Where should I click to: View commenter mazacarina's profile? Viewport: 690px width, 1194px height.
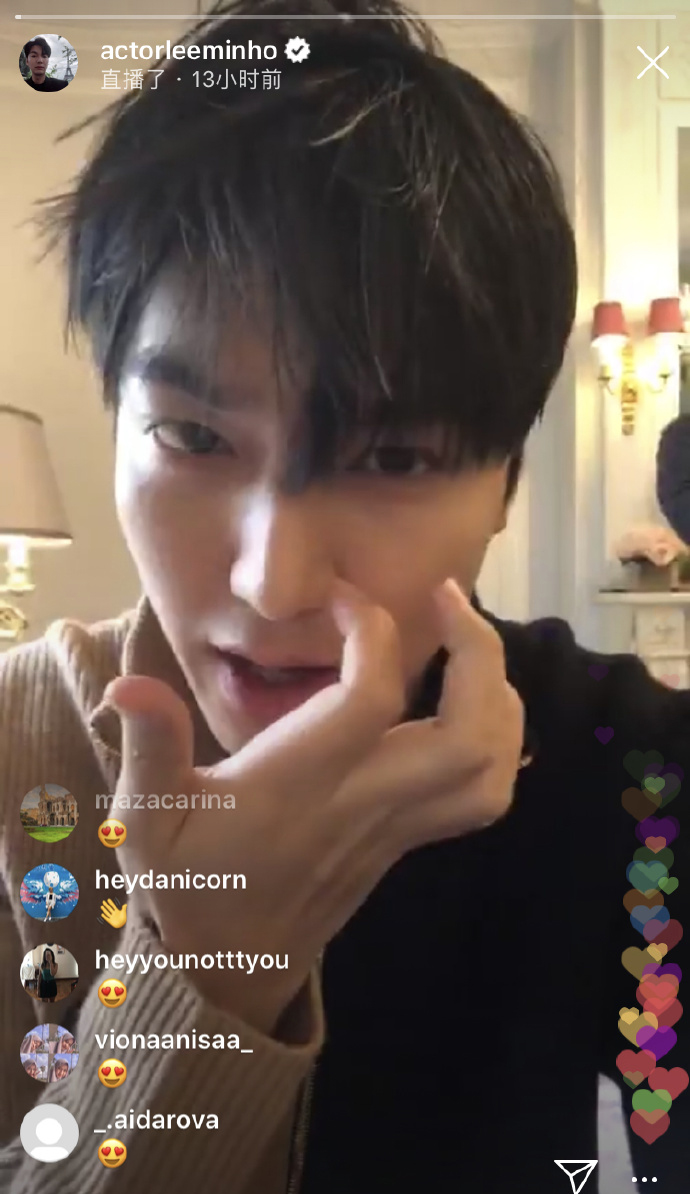click(x=49, y=813)
